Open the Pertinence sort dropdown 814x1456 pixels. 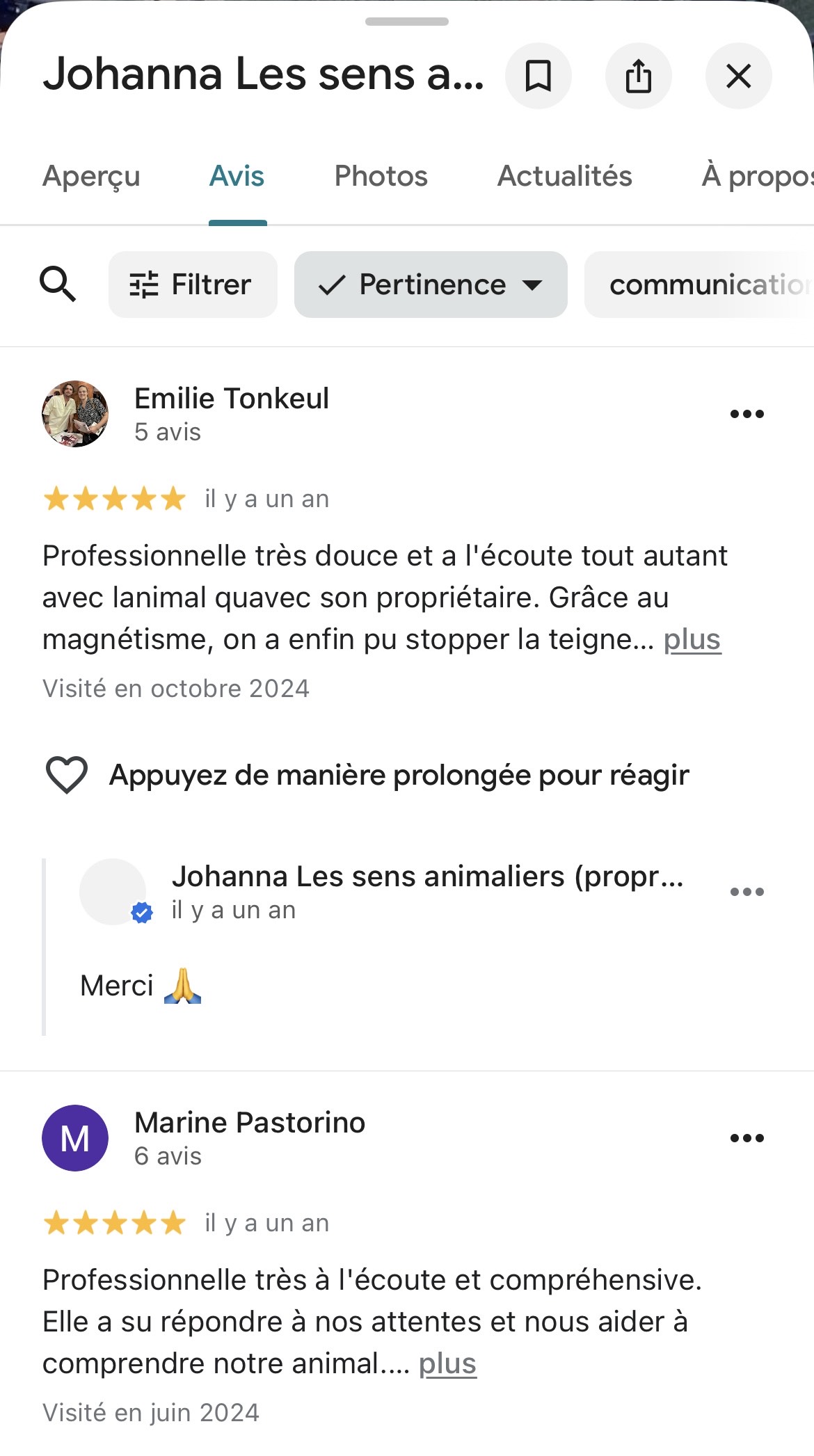tap(430, 285)
